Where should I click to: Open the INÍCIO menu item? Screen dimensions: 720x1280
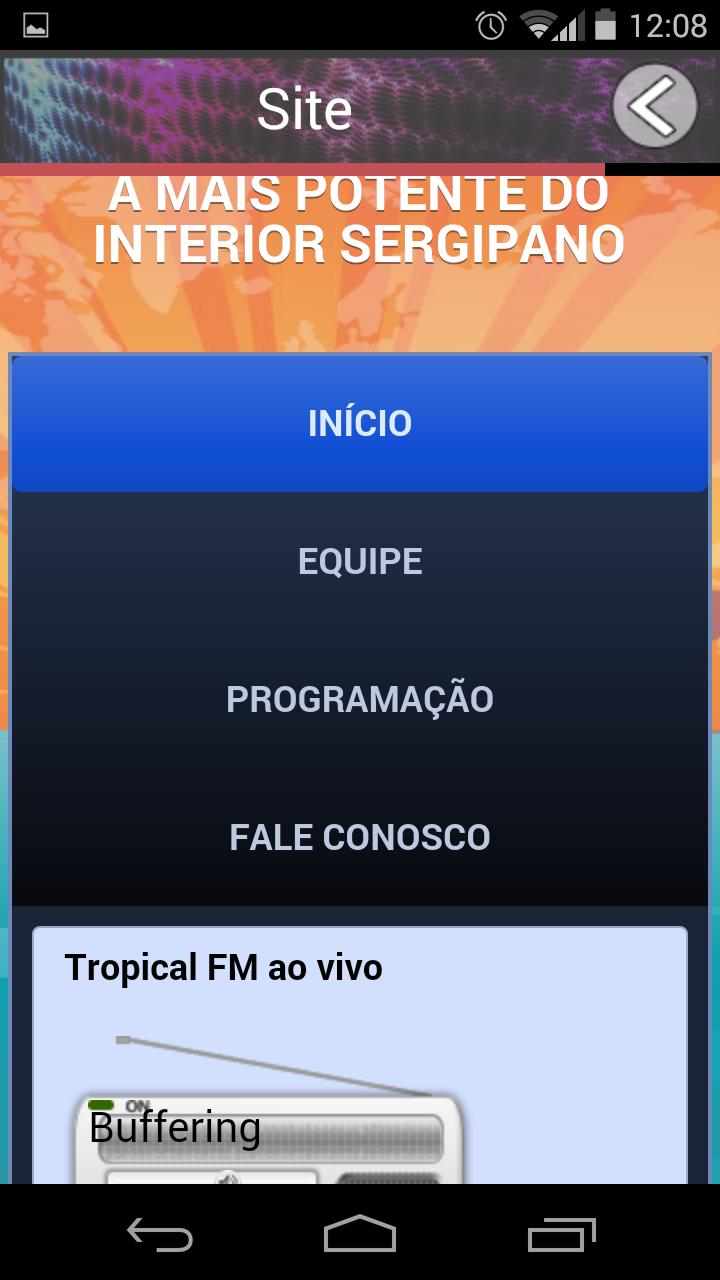pyautogui.click(x=360, y=422)
